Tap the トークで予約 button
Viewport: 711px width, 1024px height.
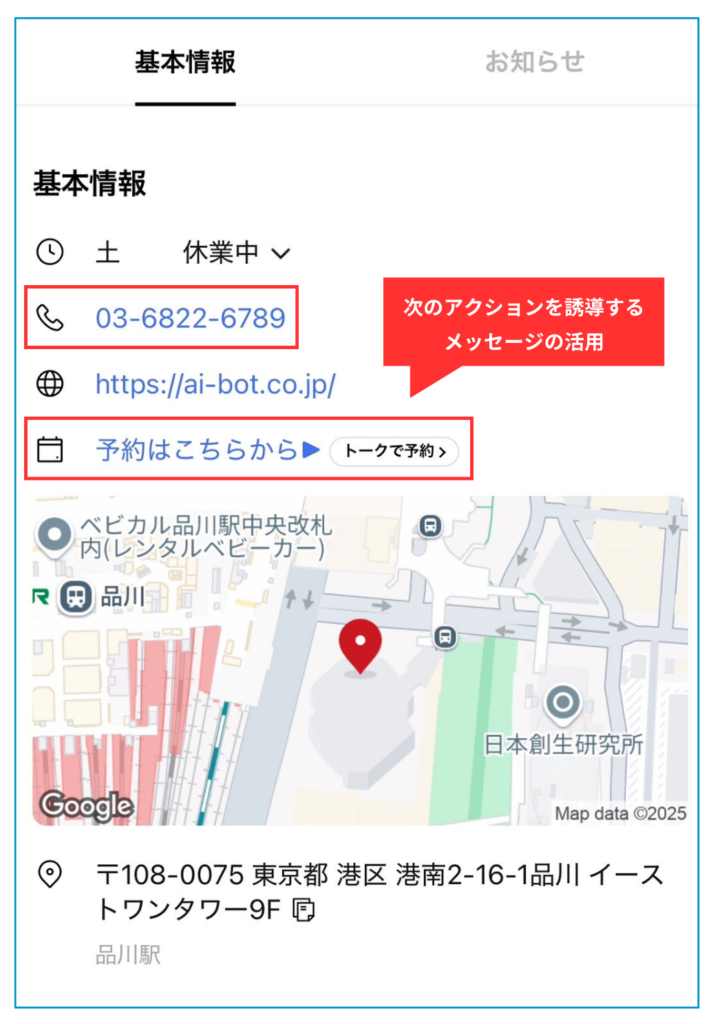[x=394, y=451]
